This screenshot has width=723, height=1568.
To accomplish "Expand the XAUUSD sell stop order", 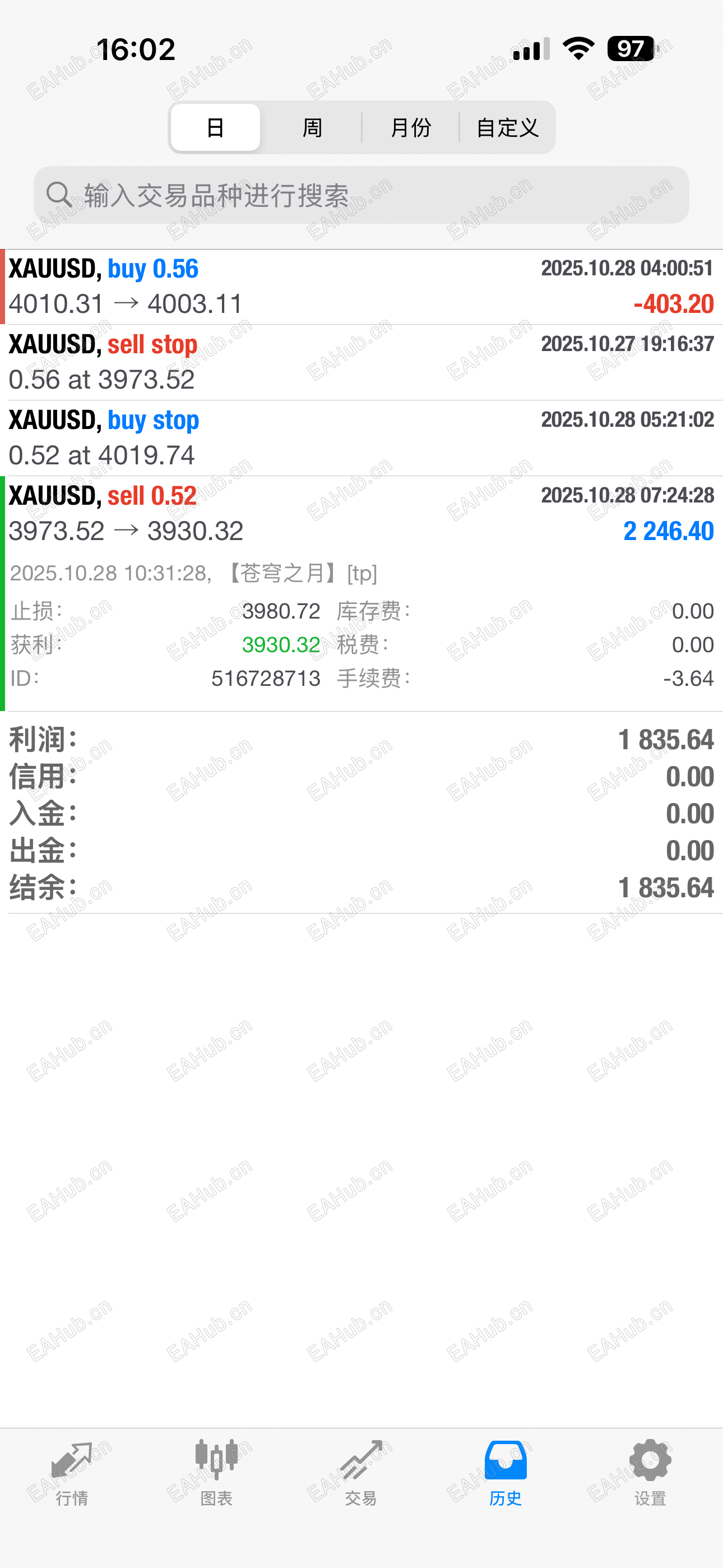I will [x=361, y=362].
